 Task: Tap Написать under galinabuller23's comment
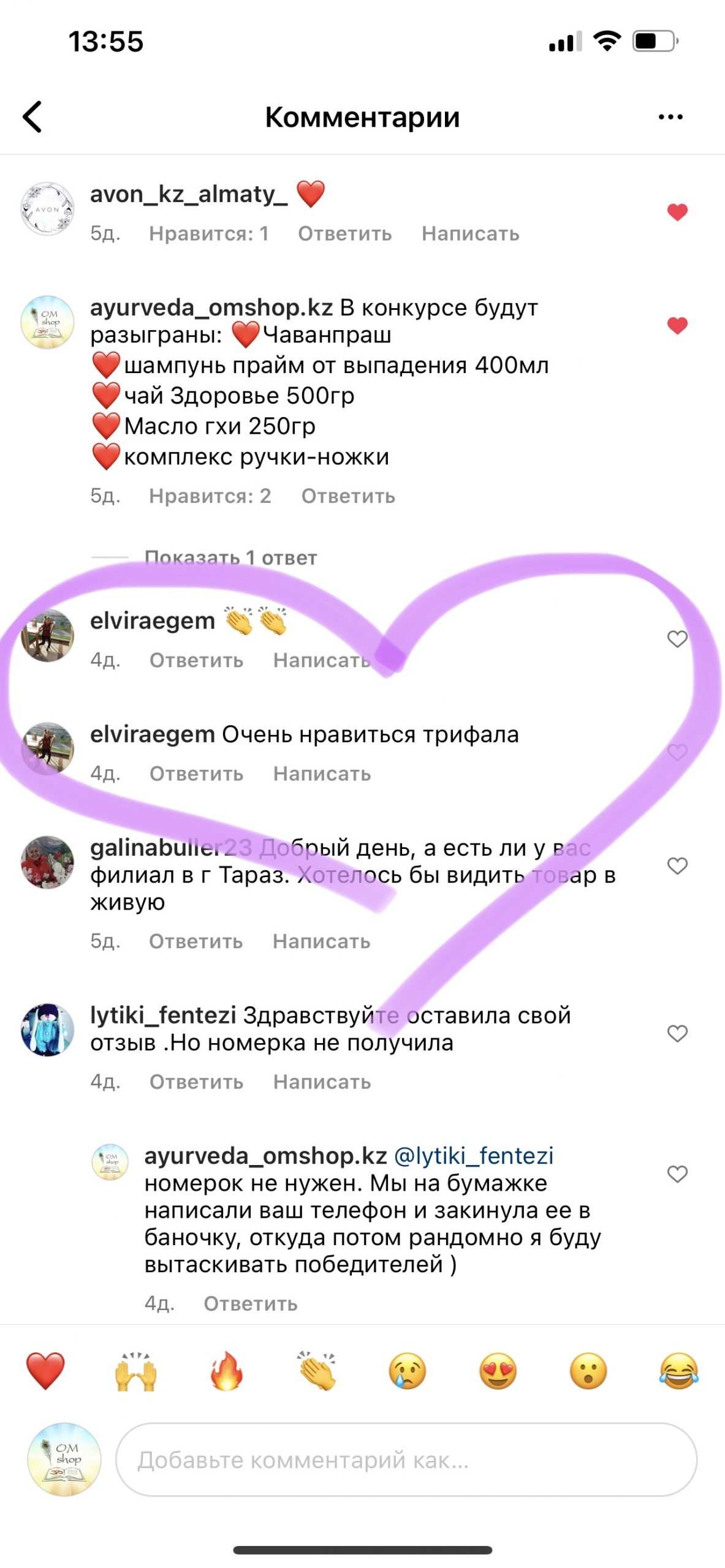click(x=321, y=941)
